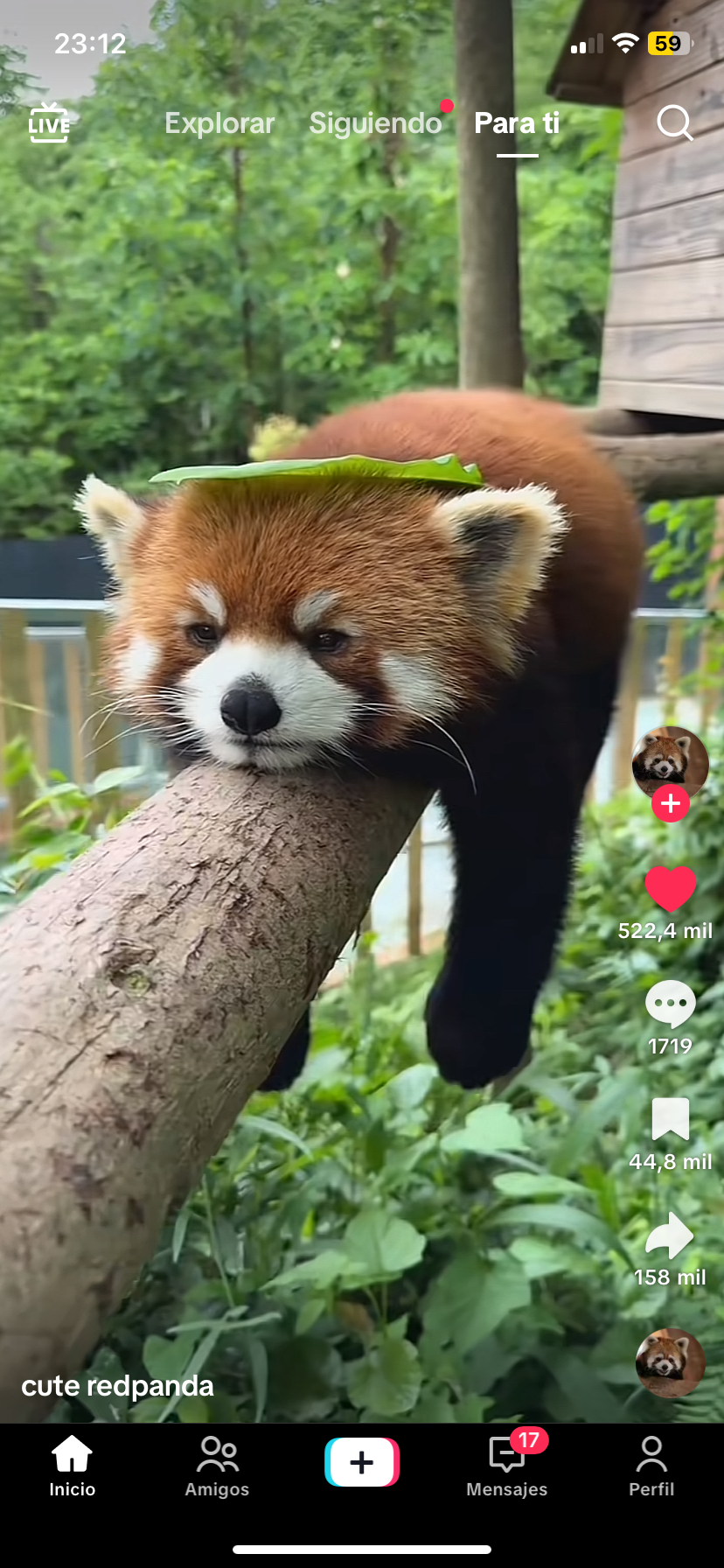724x1568 pixels.
Task: Open the creator's profile picture
Action: click(x=670, y=761)
